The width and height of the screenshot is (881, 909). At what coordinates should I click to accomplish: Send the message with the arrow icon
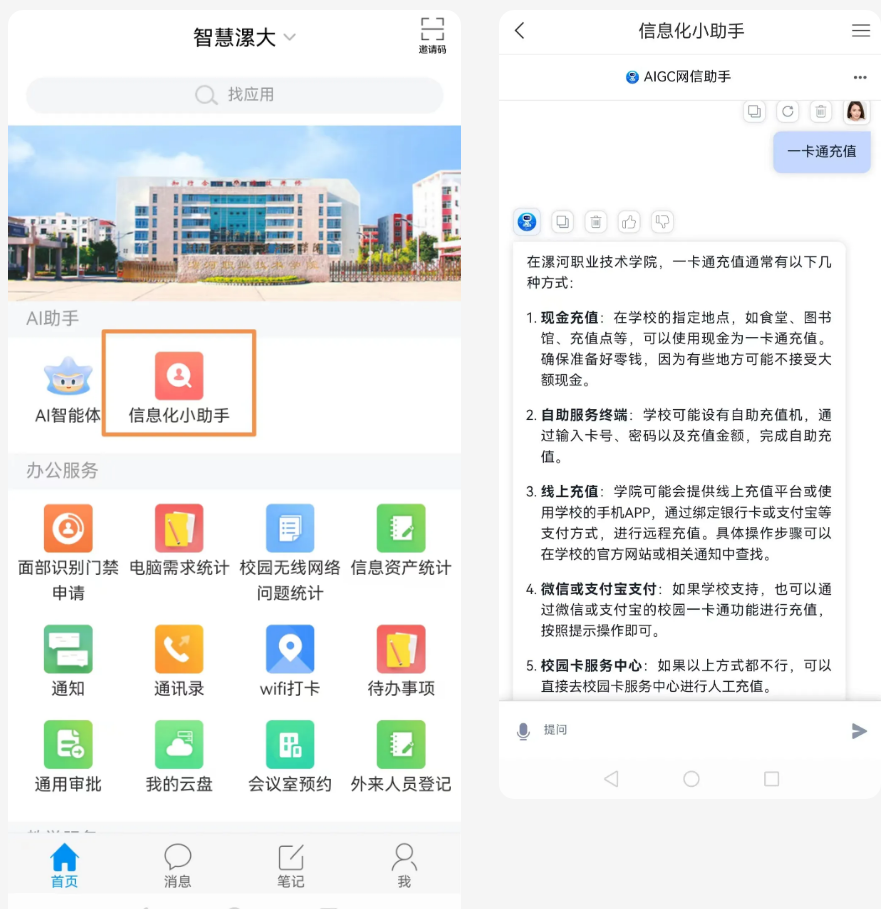[858, 731]
